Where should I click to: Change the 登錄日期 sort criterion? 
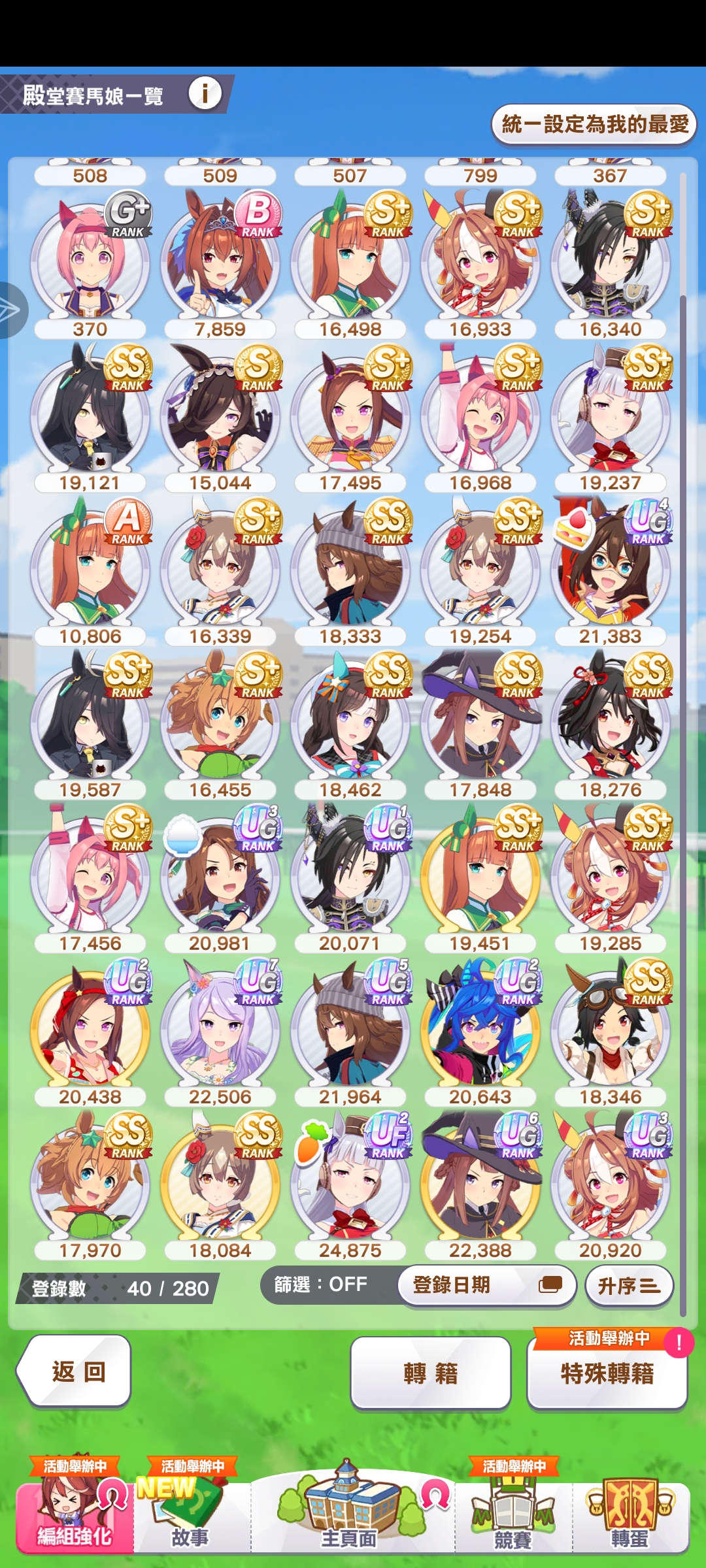pyautogui.click(x=486, y=1285)
